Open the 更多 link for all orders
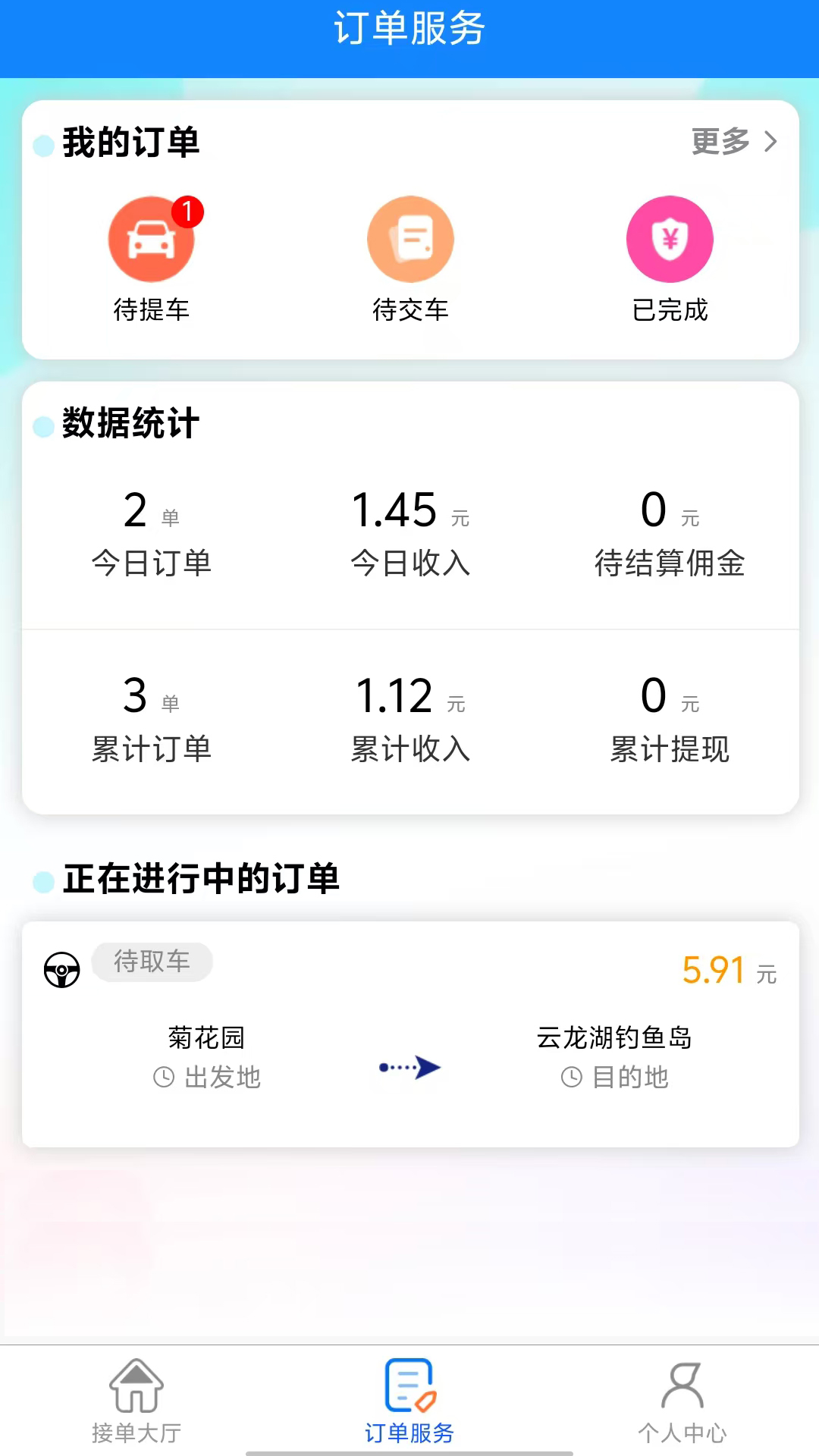The height and width of the screenshot is (1456, 819). (x=719, y=141)
